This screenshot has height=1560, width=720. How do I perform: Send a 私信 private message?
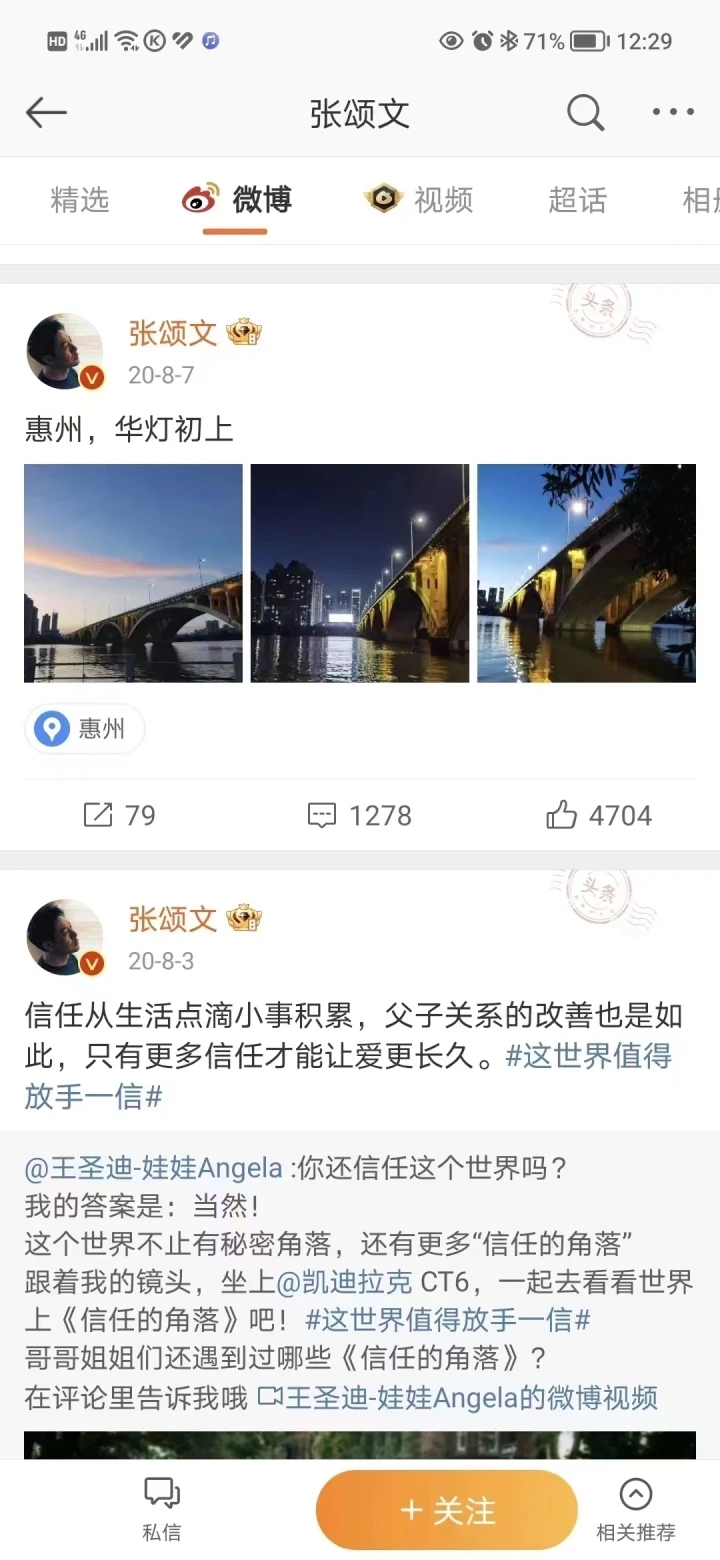click(161, 1509)
